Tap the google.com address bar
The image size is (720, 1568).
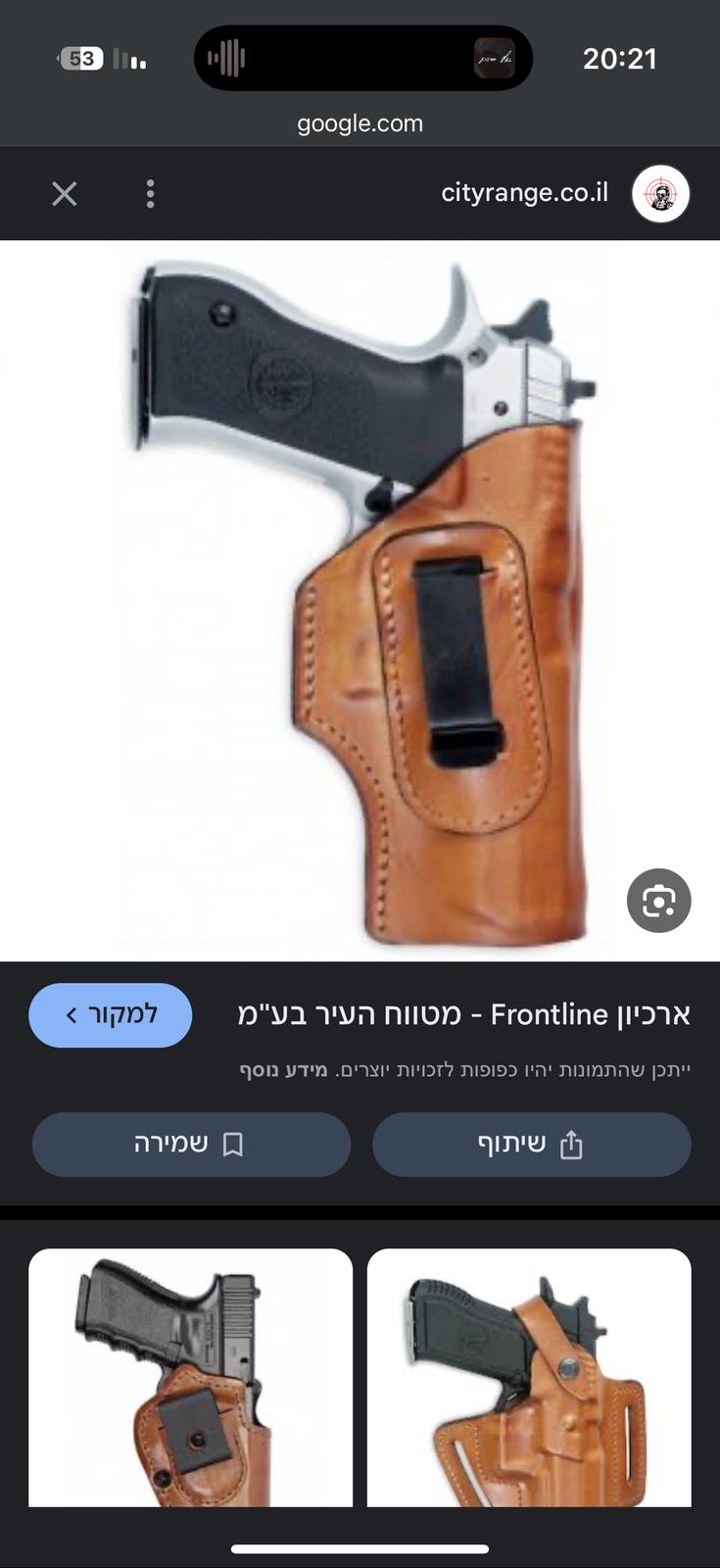[360, 123]
